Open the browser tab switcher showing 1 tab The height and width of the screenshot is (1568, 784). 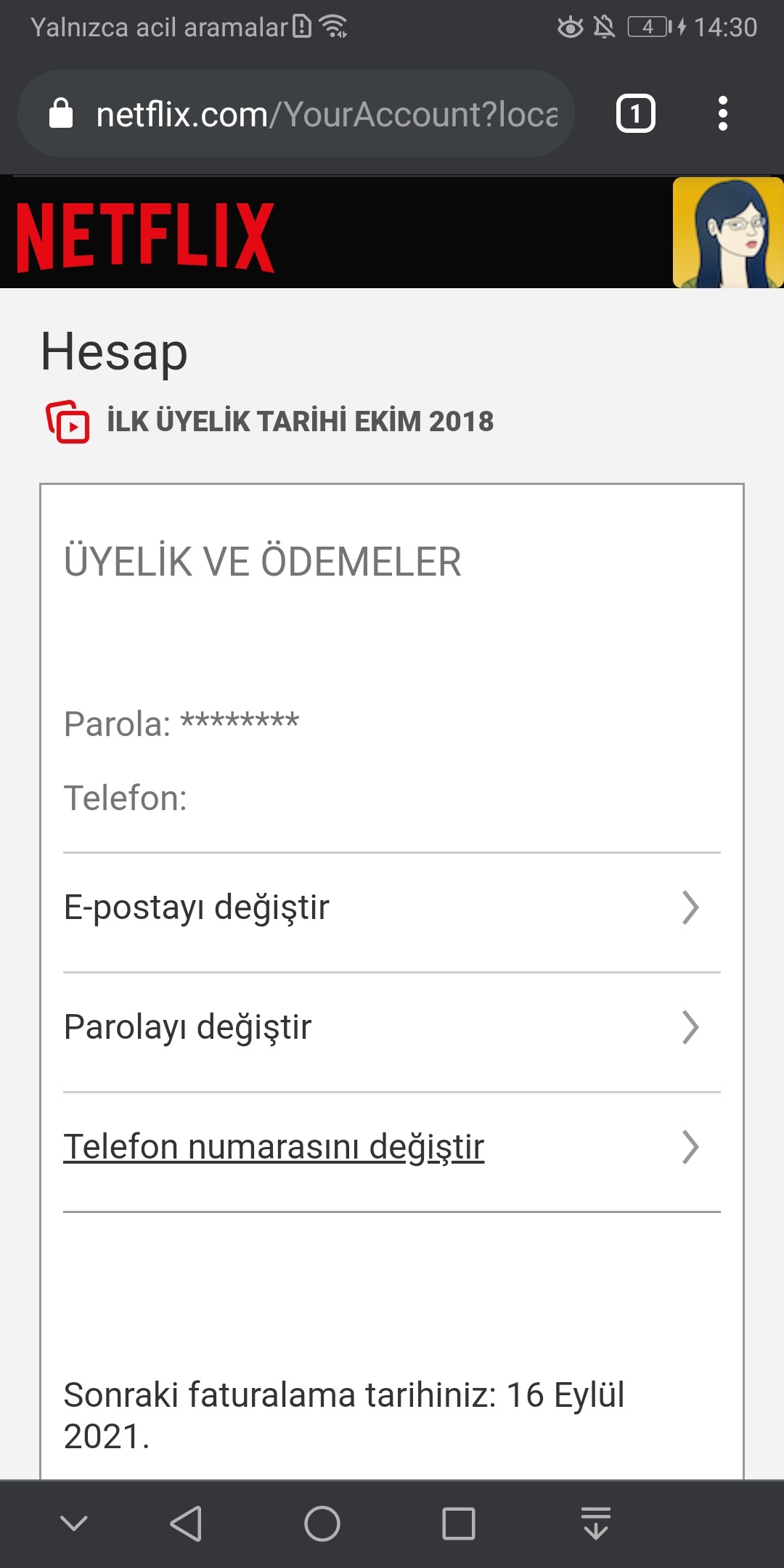(x=634, y=113)
